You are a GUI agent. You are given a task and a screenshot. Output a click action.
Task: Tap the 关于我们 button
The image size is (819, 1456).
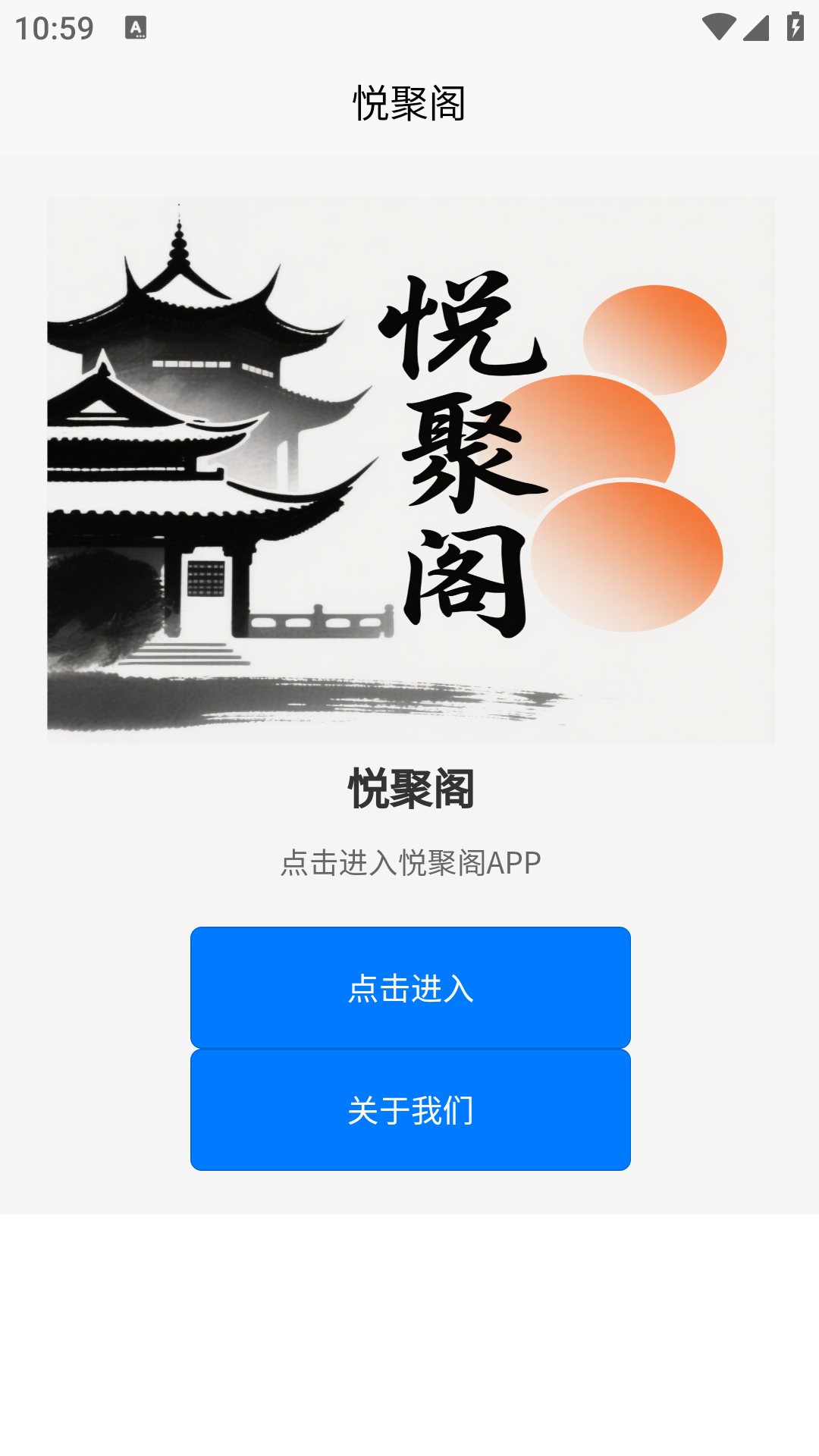click(x=409, y=1110)
